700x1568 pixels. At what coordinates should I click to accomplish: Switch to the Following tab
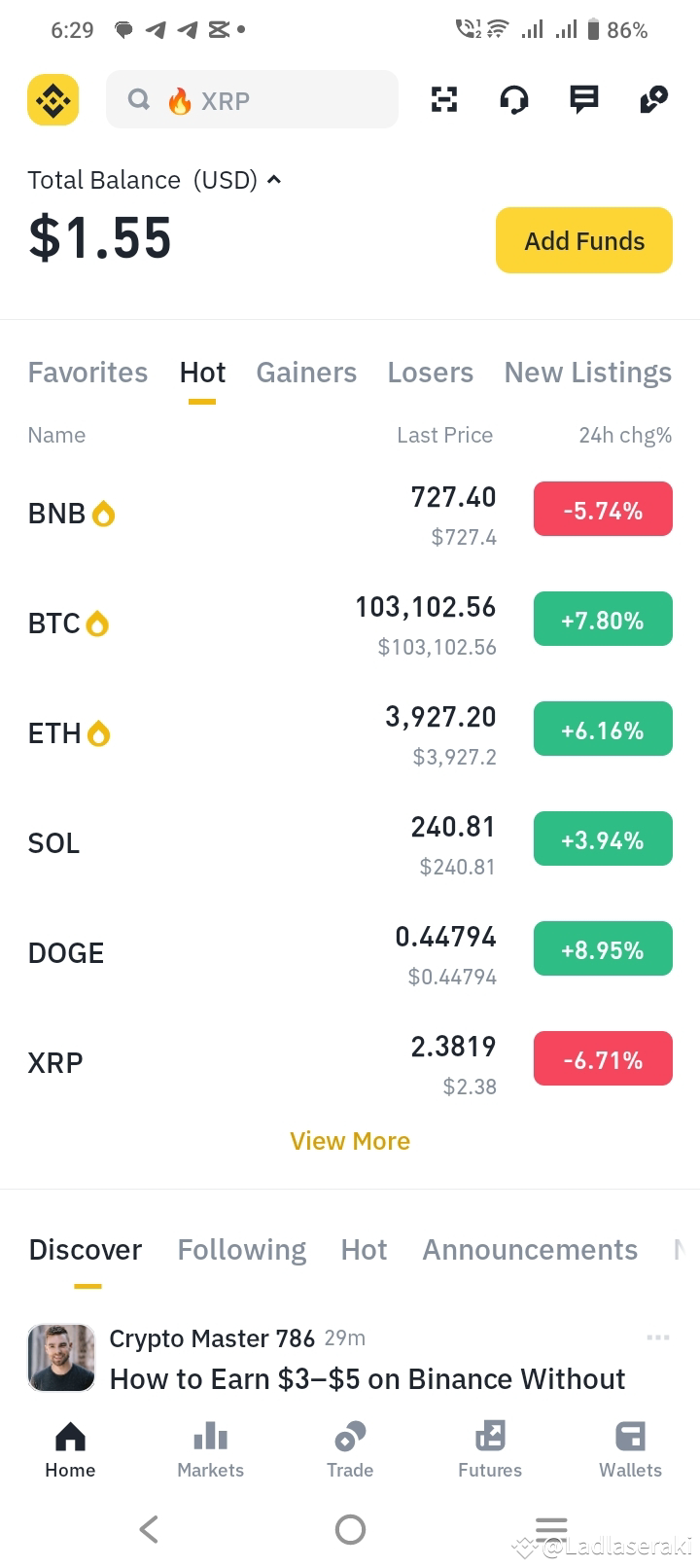point(241,1249)
